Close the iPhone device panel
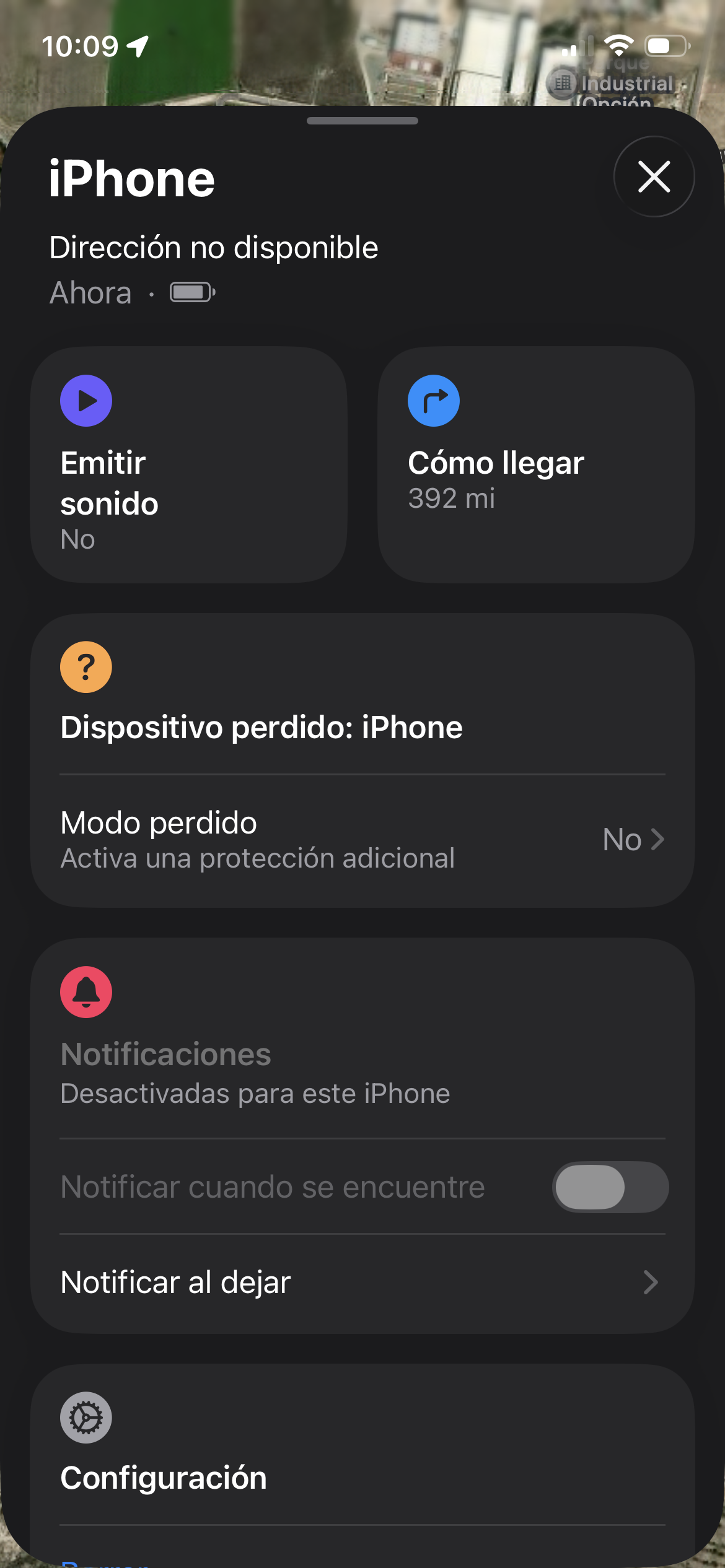The height and width of the screenshot is (1568, 725). point(654,176)
